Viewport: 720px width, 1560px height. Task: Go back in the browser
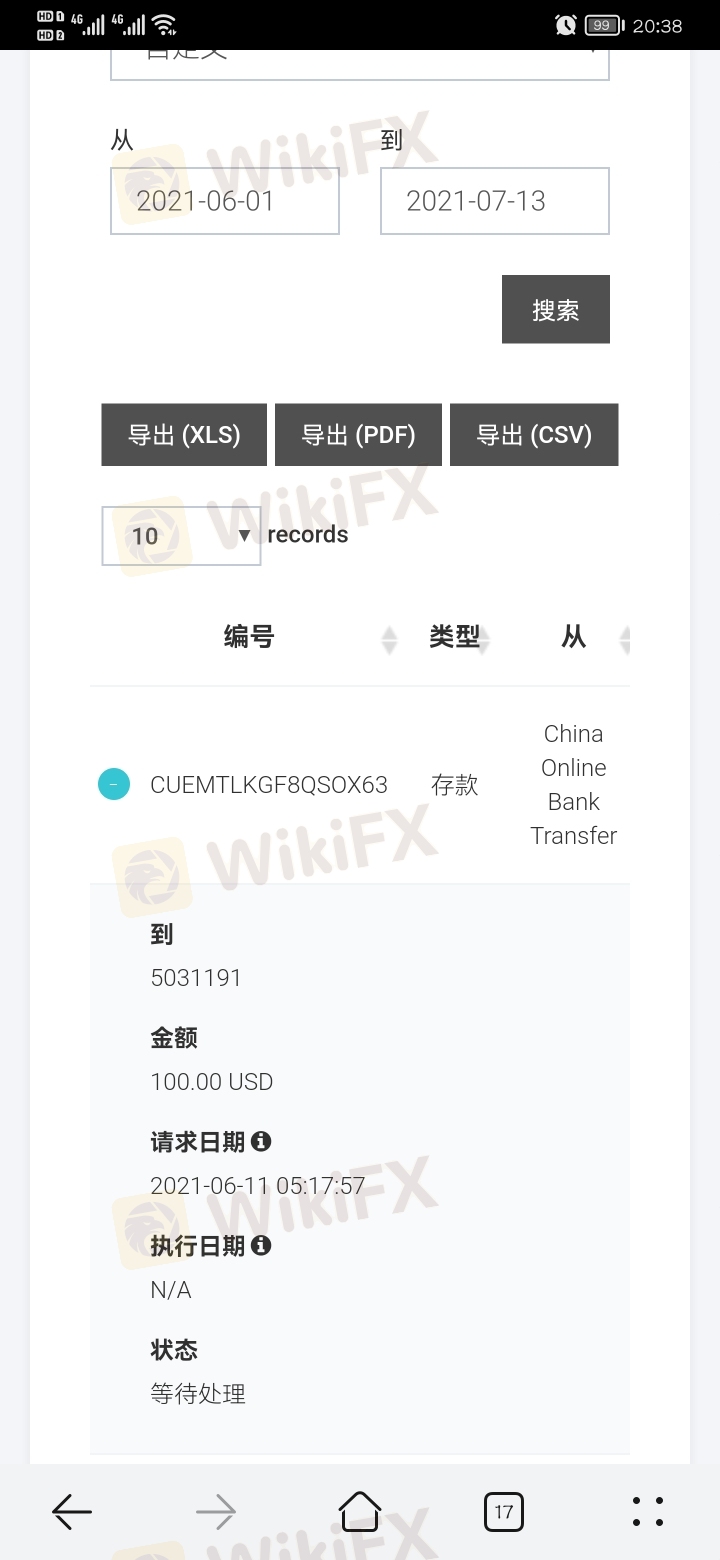pyautogui.click(x=72, y=1511)
